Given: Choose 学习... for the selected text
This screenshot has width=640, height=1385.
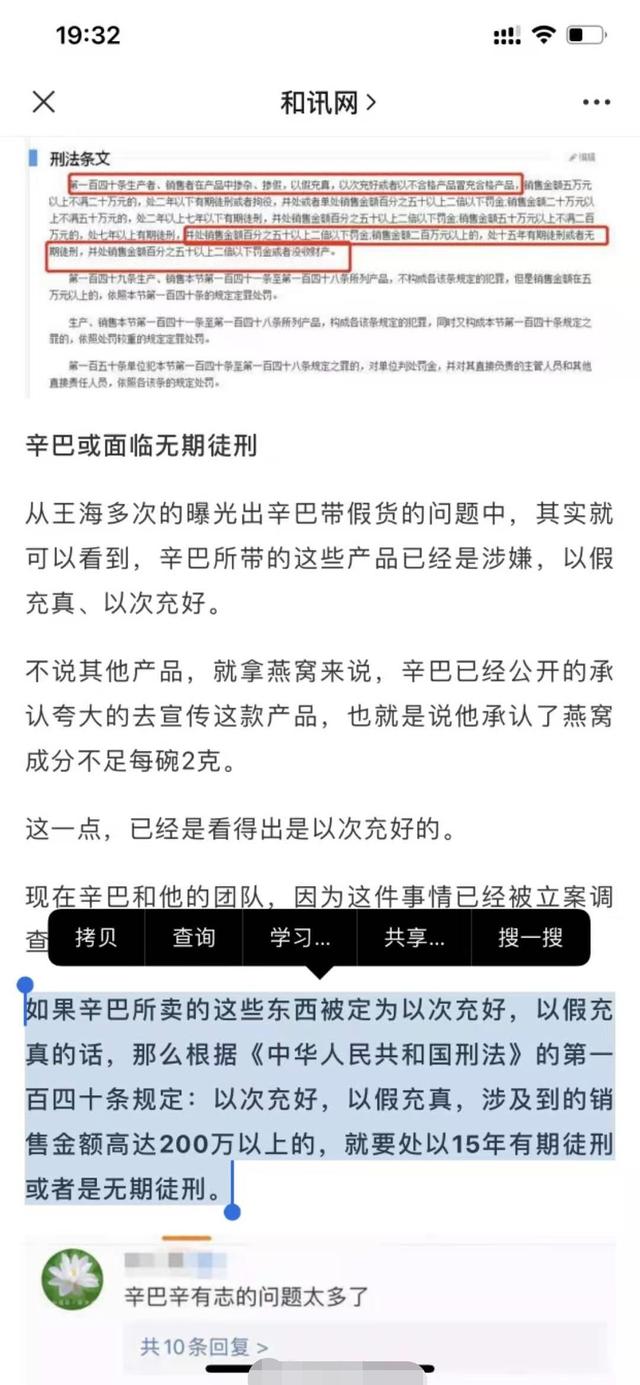Looking at the screenshot, I should click(300, 937).
